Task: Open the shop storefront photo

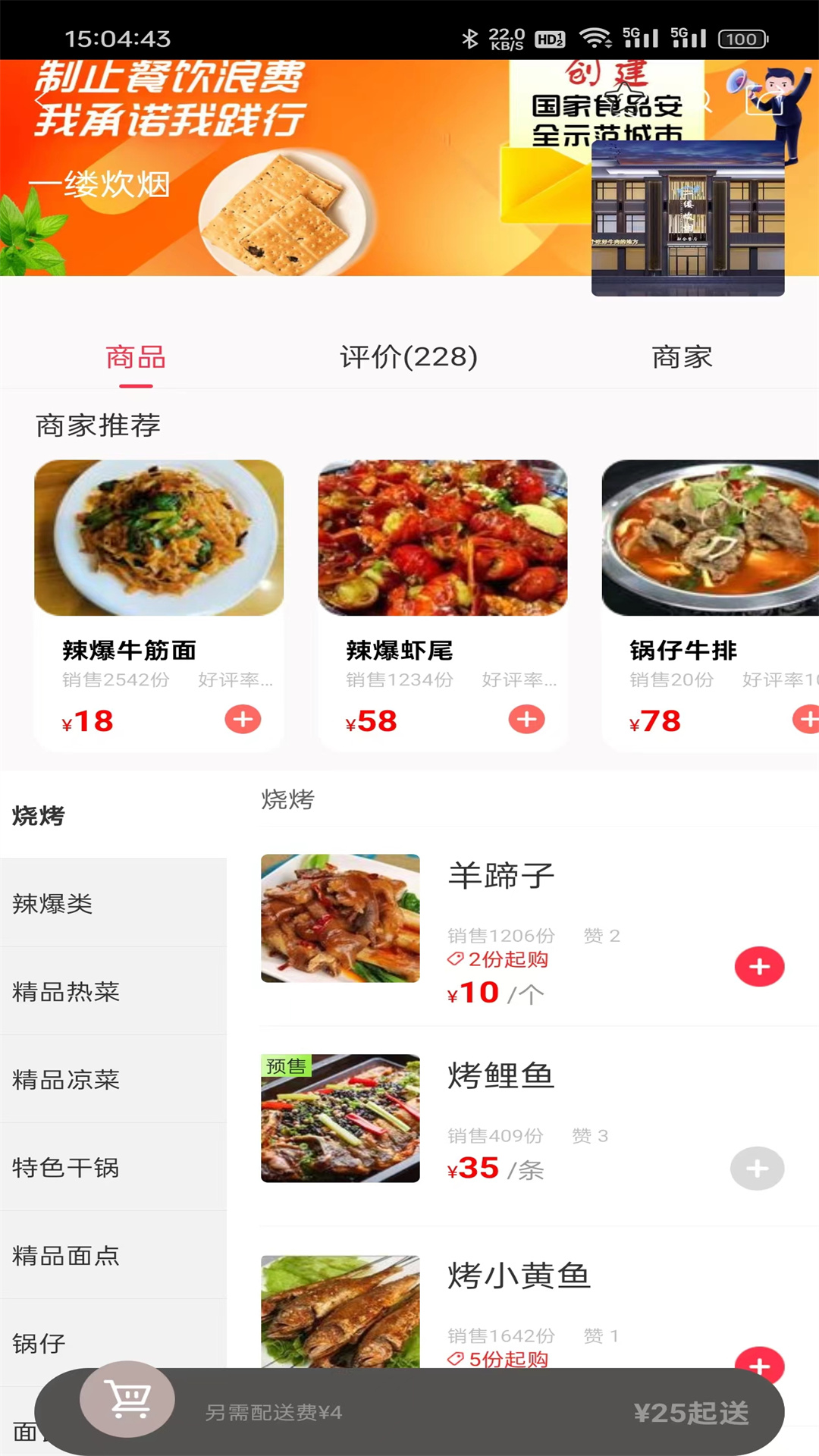Action: pos(688,218)
